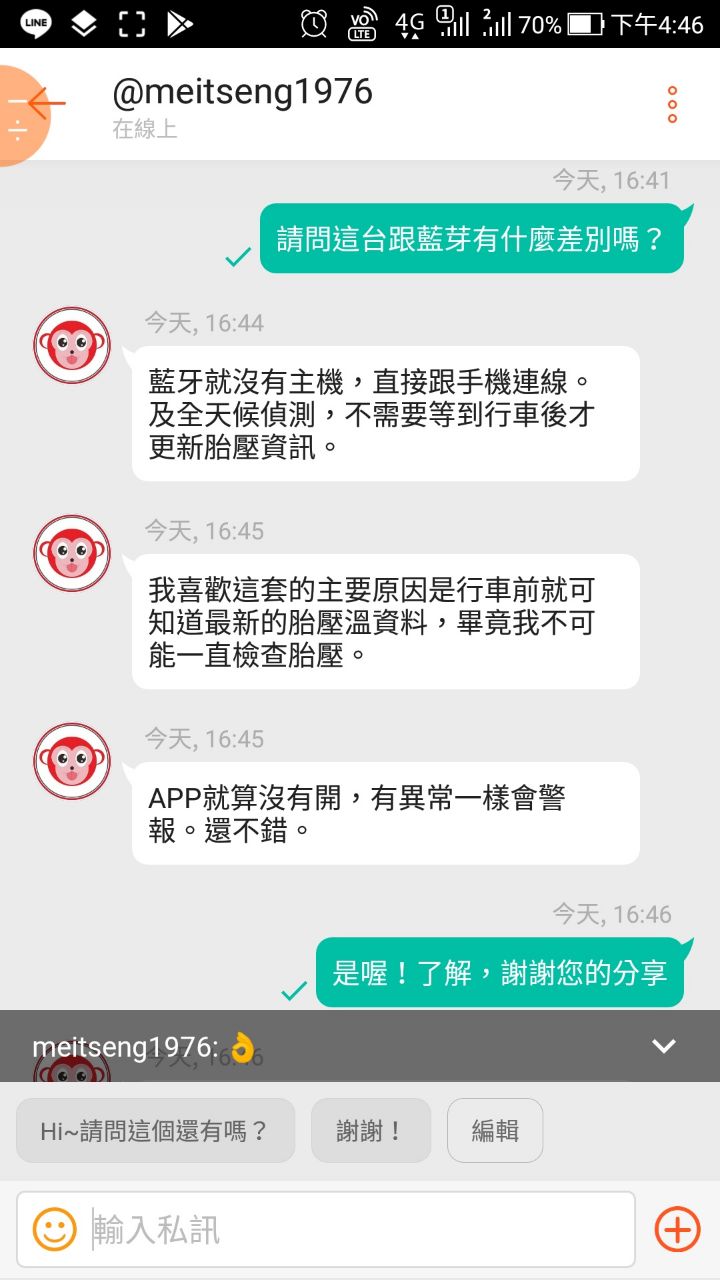
Task: Open the seller avatar beside the 16:44 message
Action: click(x=72, y=345)
